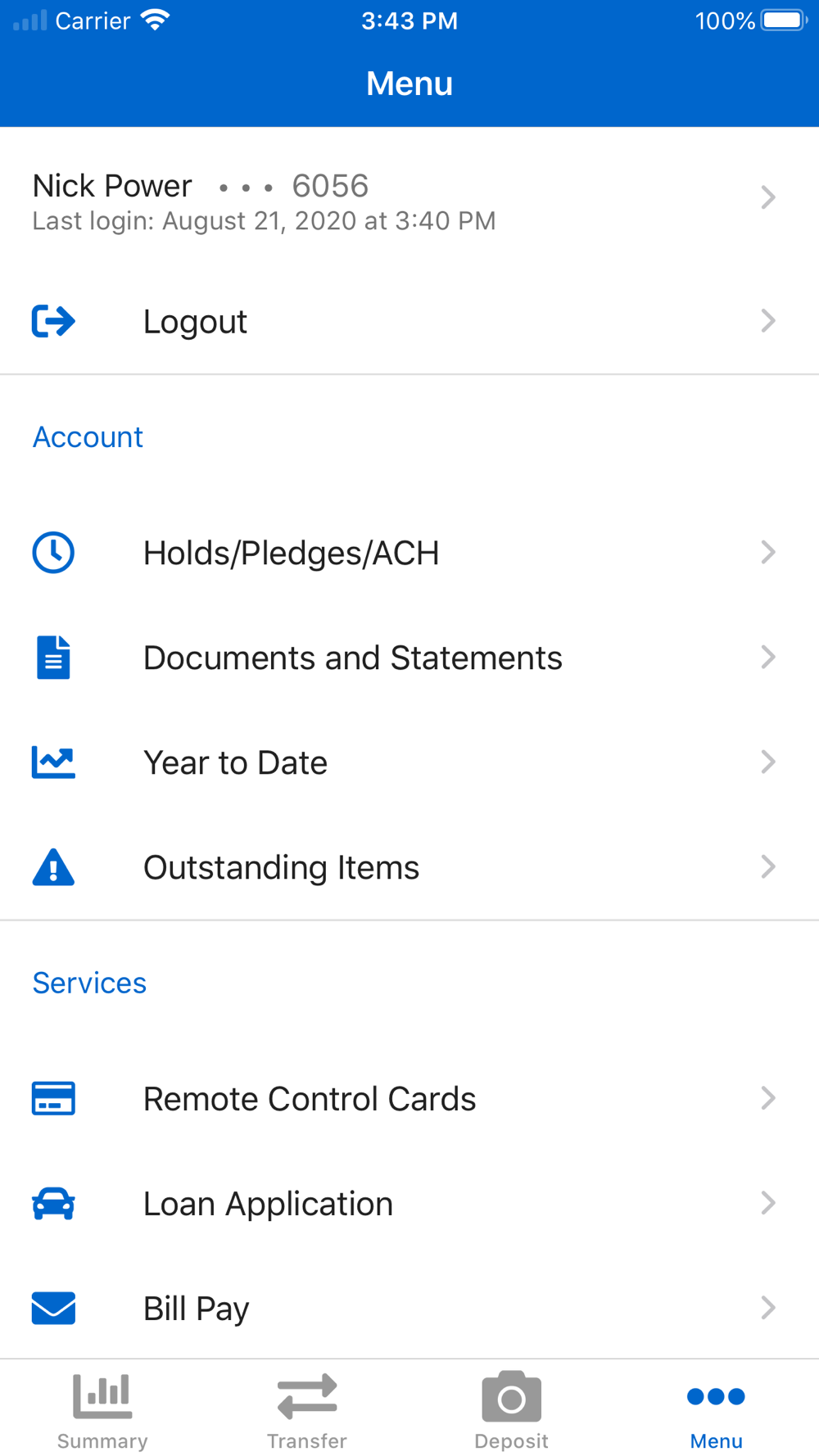Open Bill Pay

click(409, 1309)
